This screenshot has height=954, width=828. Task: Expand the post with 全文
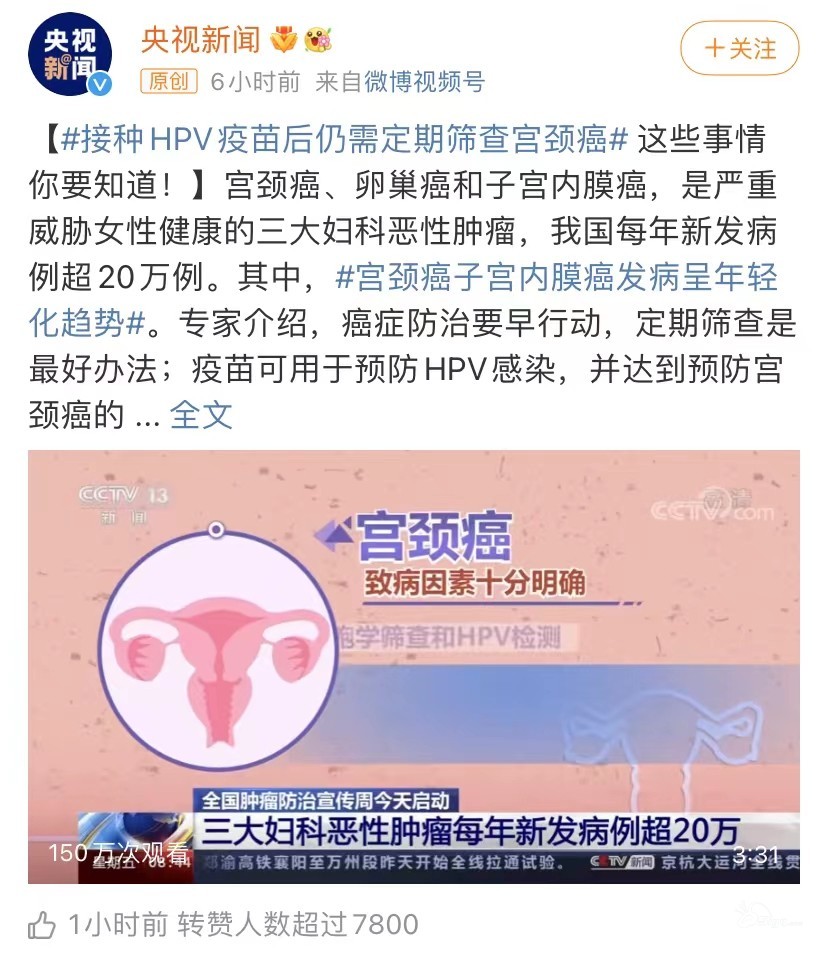[x=201, y=414]
